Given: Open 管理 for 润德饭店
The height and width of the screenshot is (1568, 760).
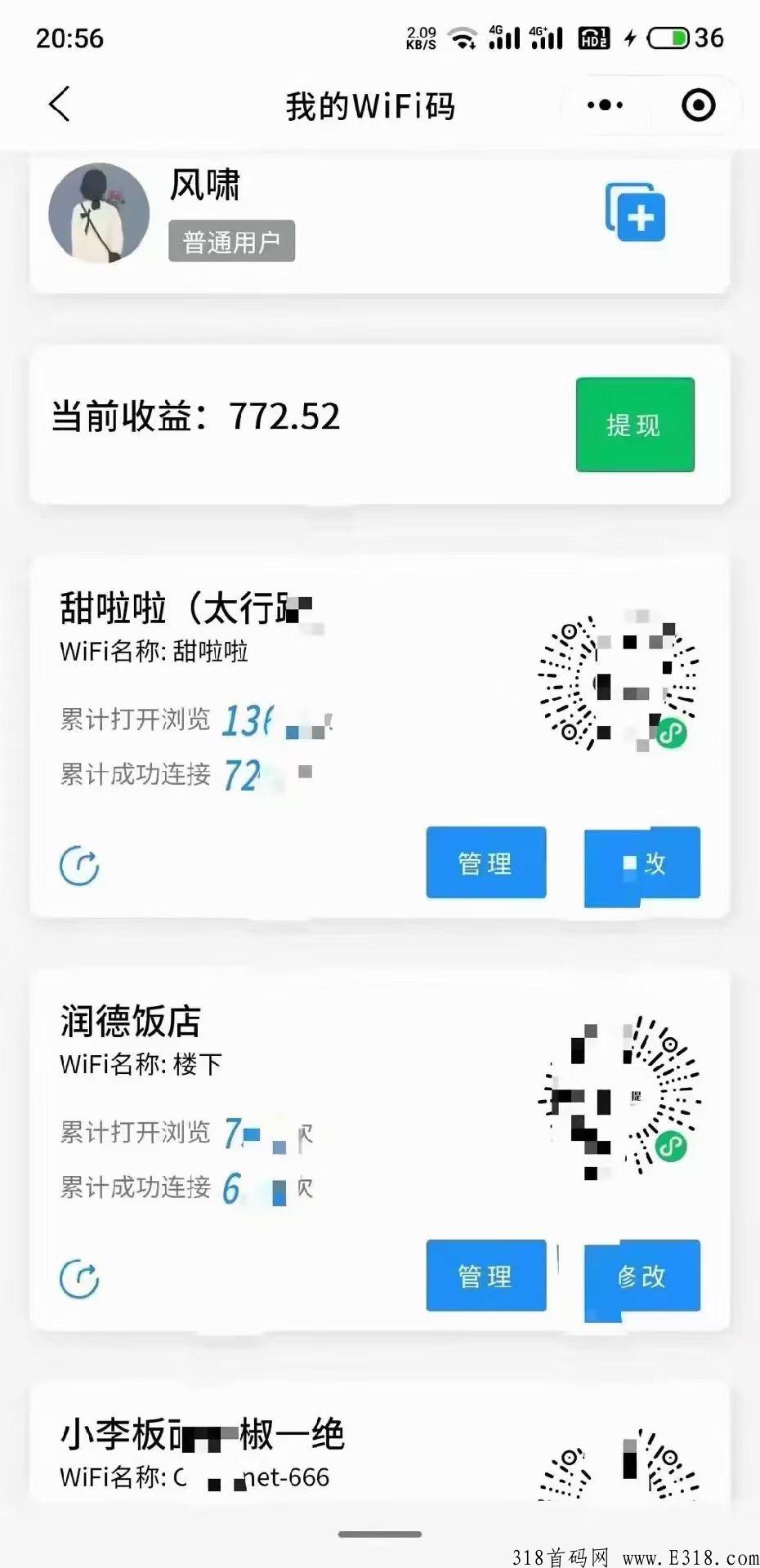Looking at the screenshot, I should pyautogui.click(x=486, y=1275).
